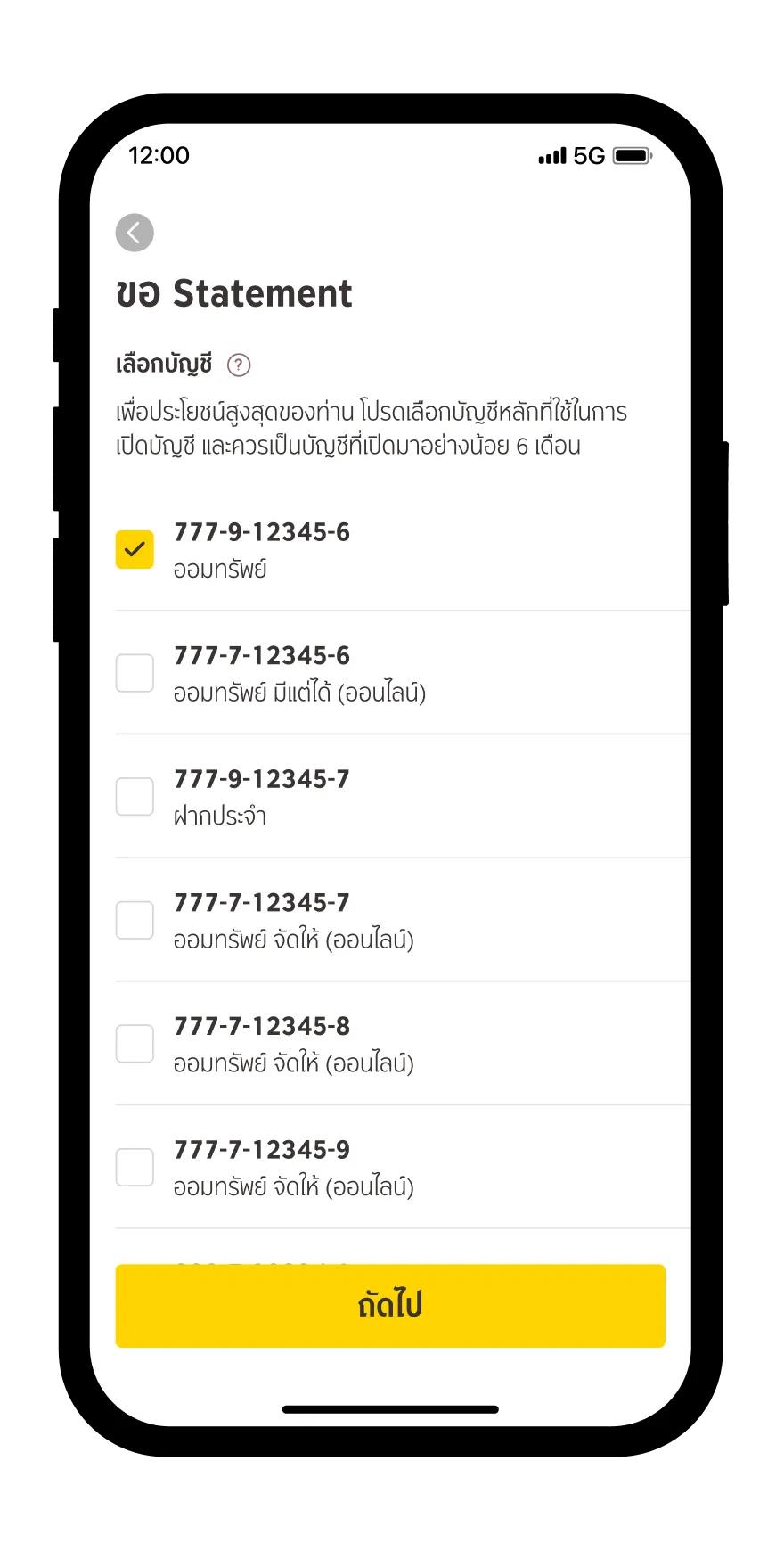Select fixed deposit account 777-9-12345-7

pyautogui.click(x=135, y=796)
